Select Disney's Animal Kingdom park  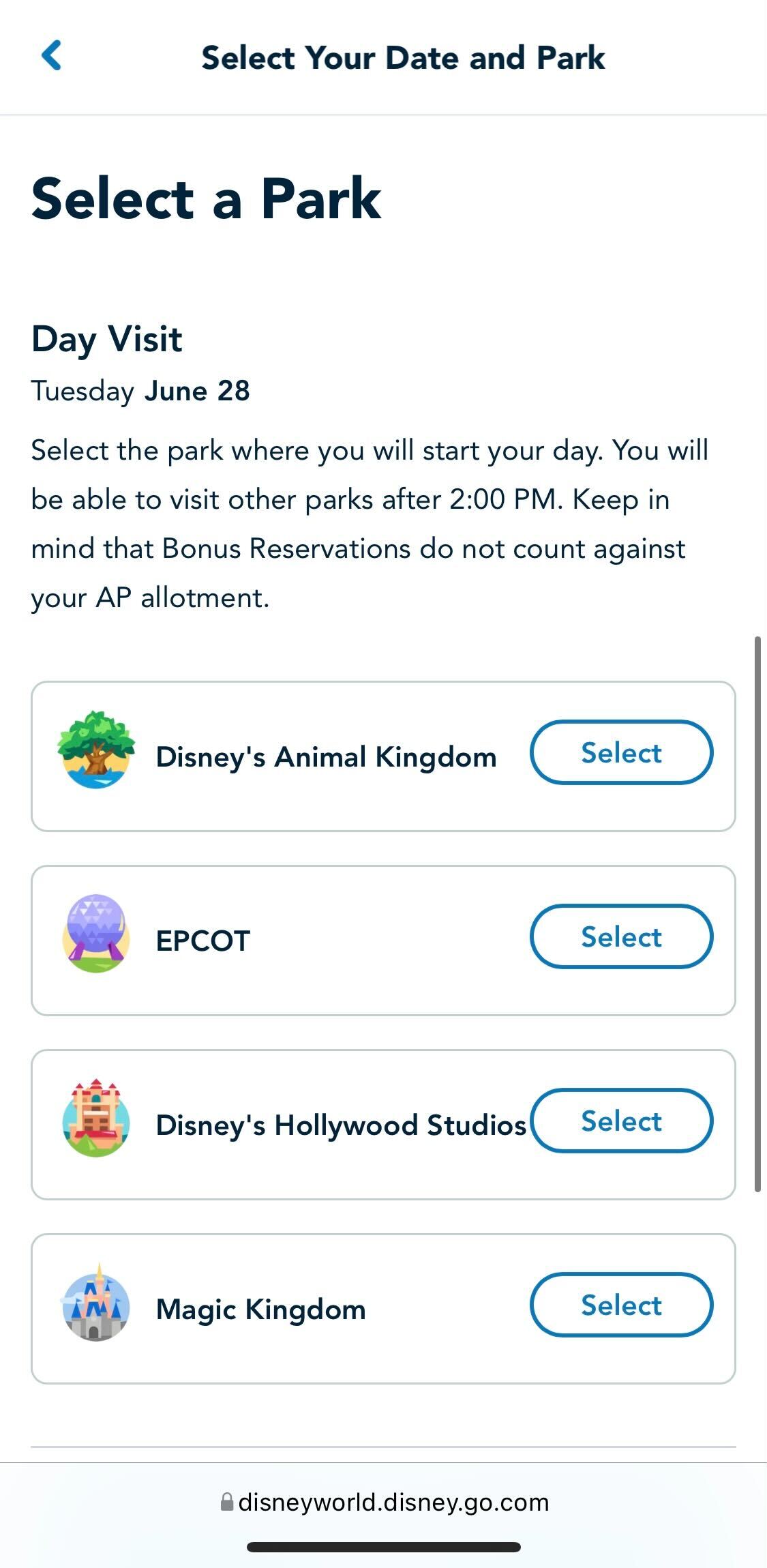pyautogui.click(x=621, y=753)
